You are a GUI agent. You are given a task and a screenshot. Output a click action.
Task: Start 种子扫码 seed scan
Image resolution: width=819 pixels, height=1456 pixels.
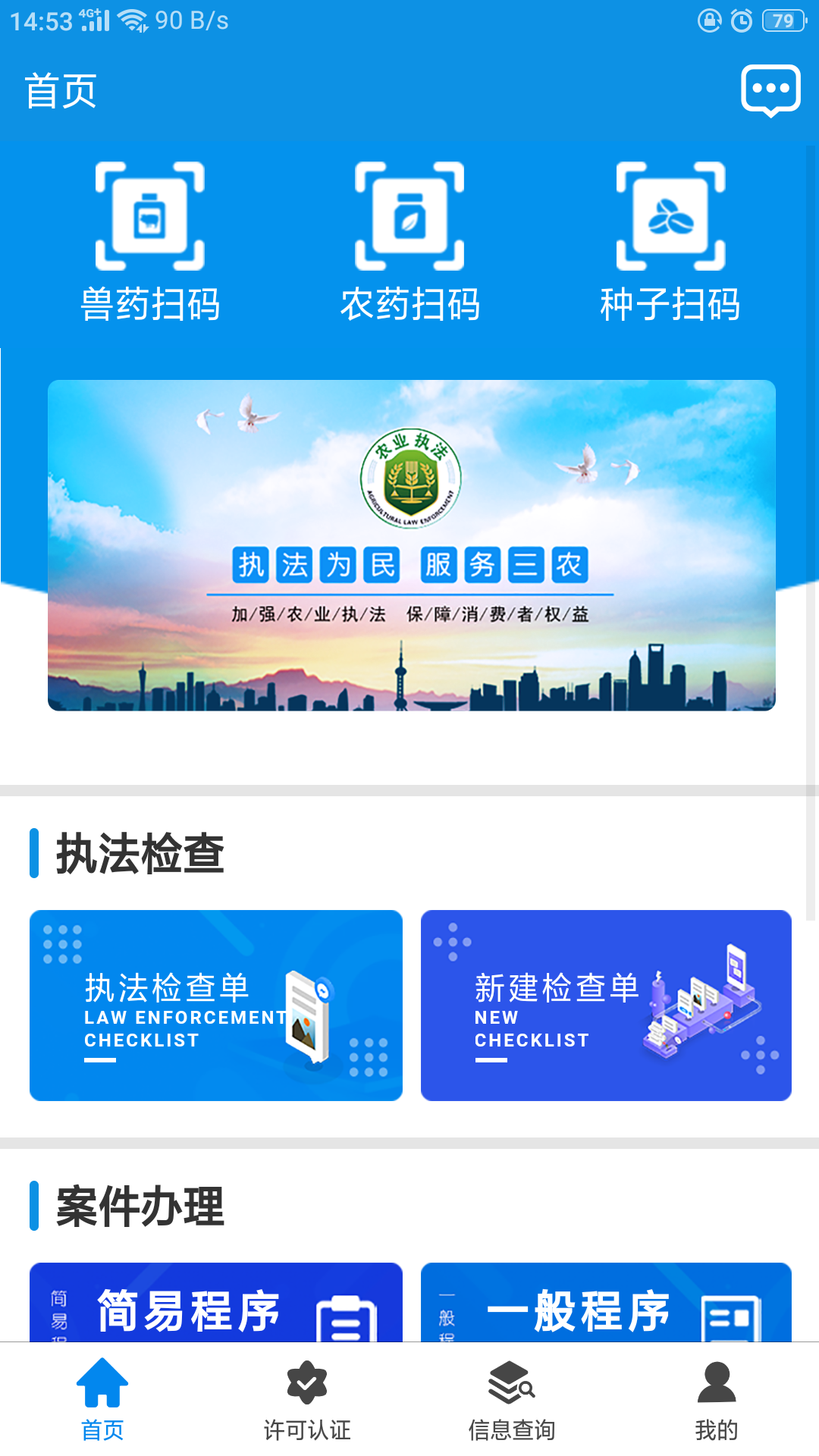coord(670,241)
